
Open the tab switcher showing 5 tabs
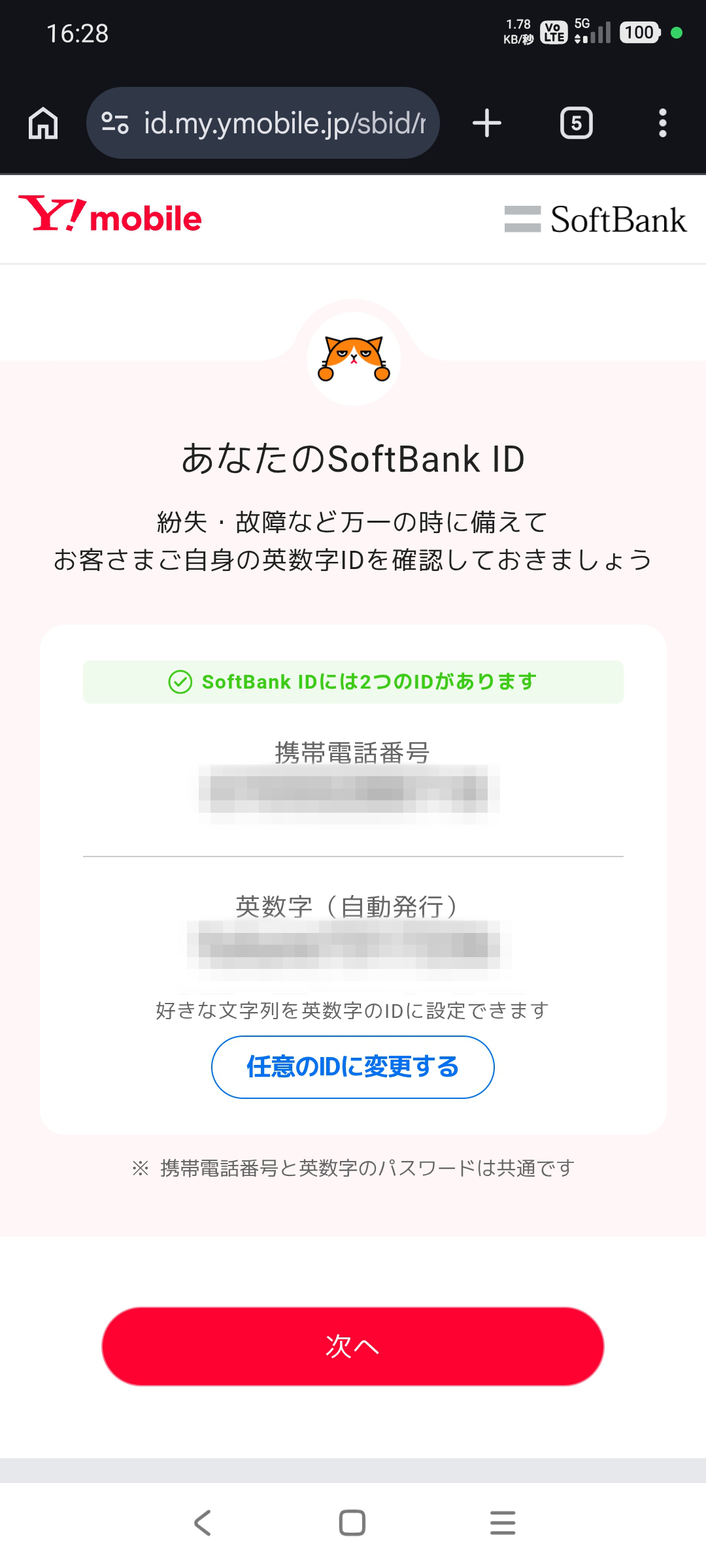click(576, 123)
